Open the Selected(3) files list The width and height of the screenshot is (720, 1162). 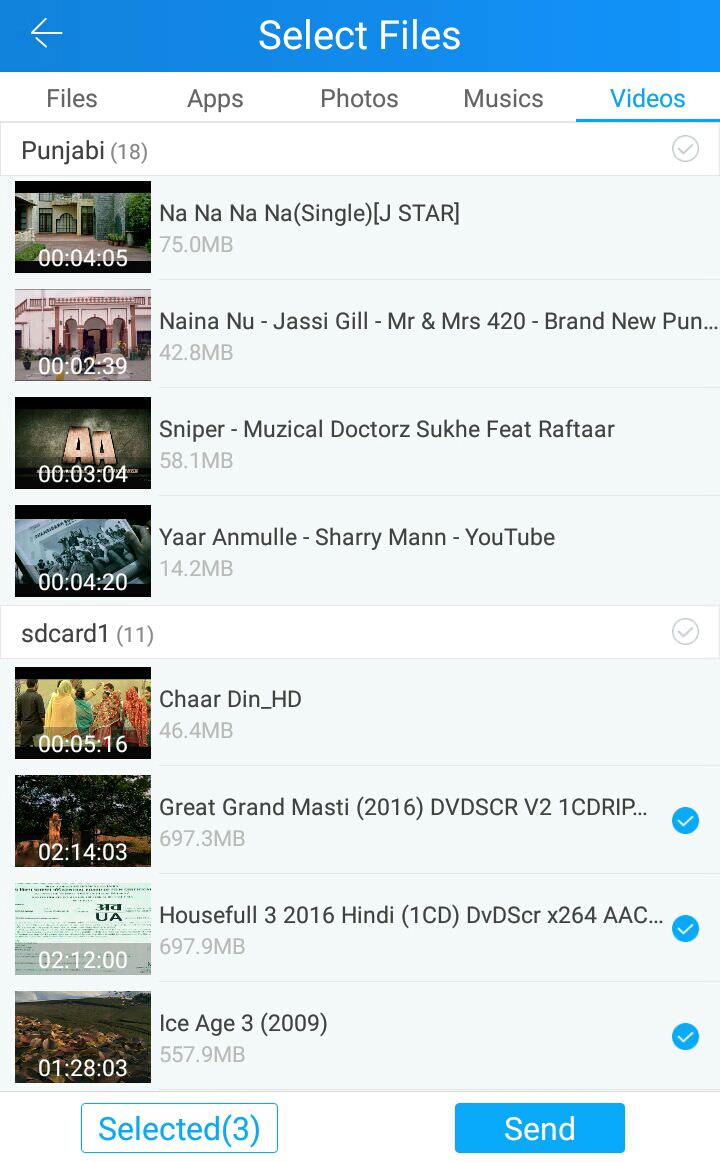tap(179, 1128)
